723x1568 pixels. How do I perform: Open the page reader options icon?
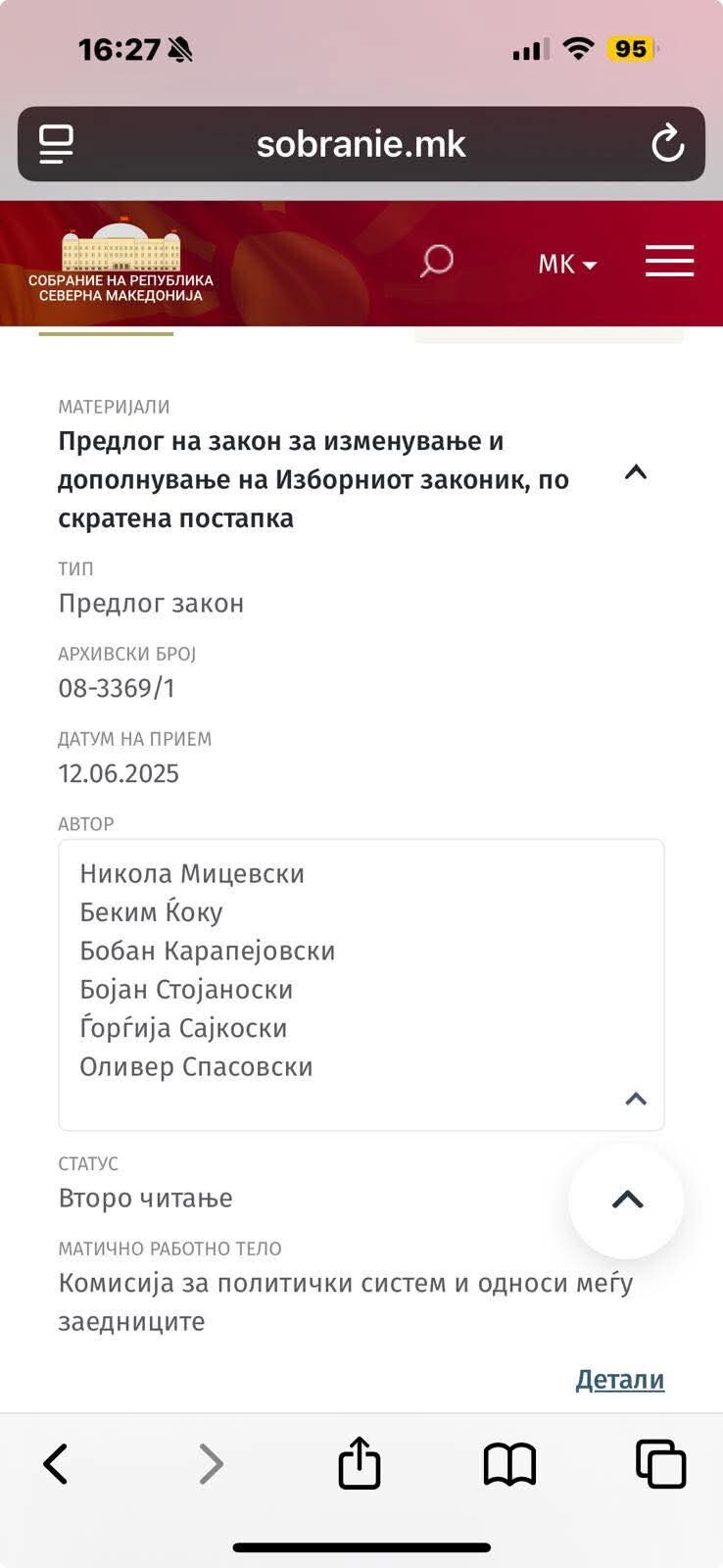coord(56,144)
